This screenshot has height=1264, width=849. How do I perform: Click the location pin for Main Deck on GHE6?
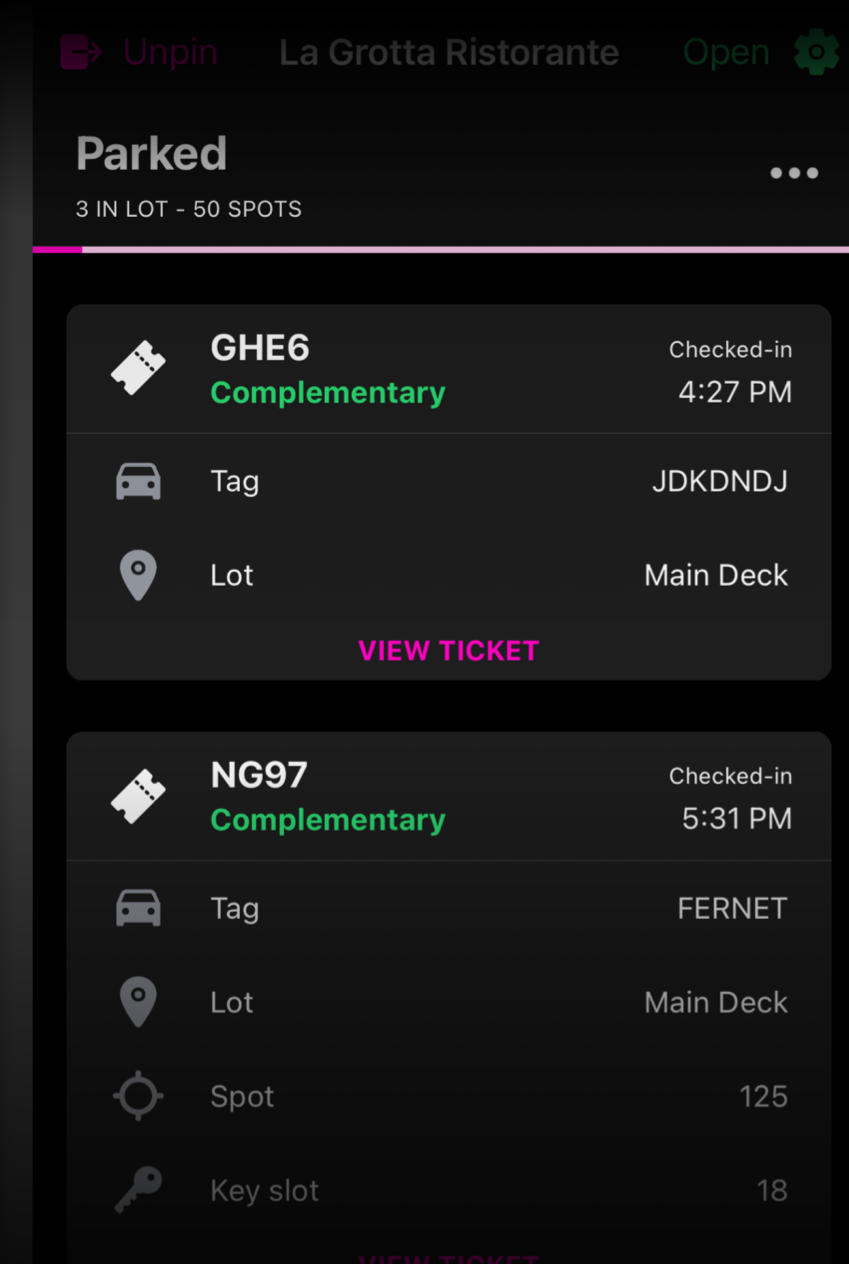click(138, 574)
